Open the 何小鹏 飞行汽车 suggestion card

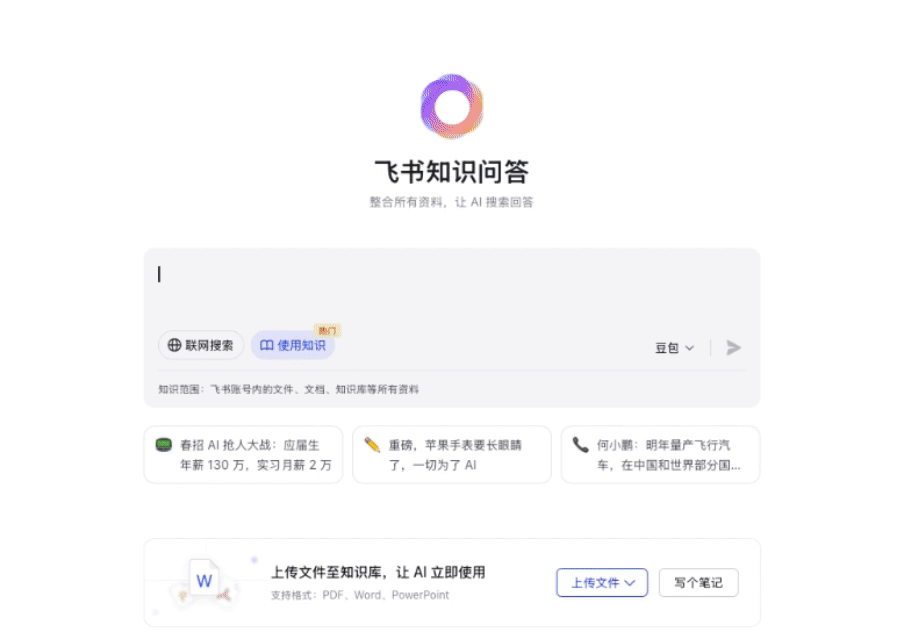[661, 454]
